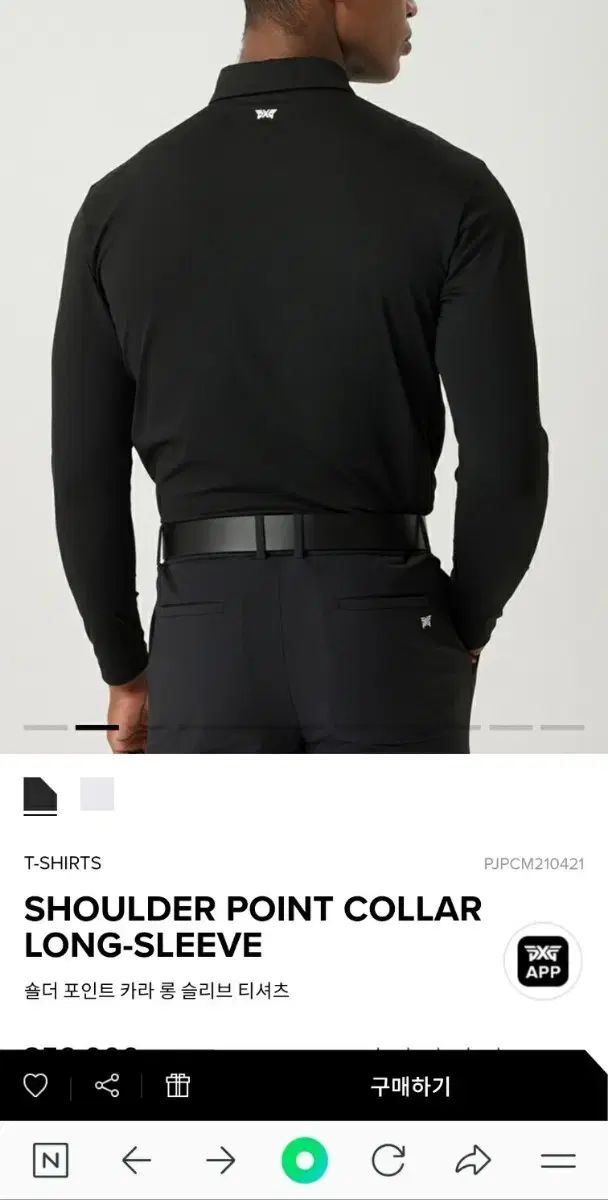Go forward to next page

click(220, 1161)
